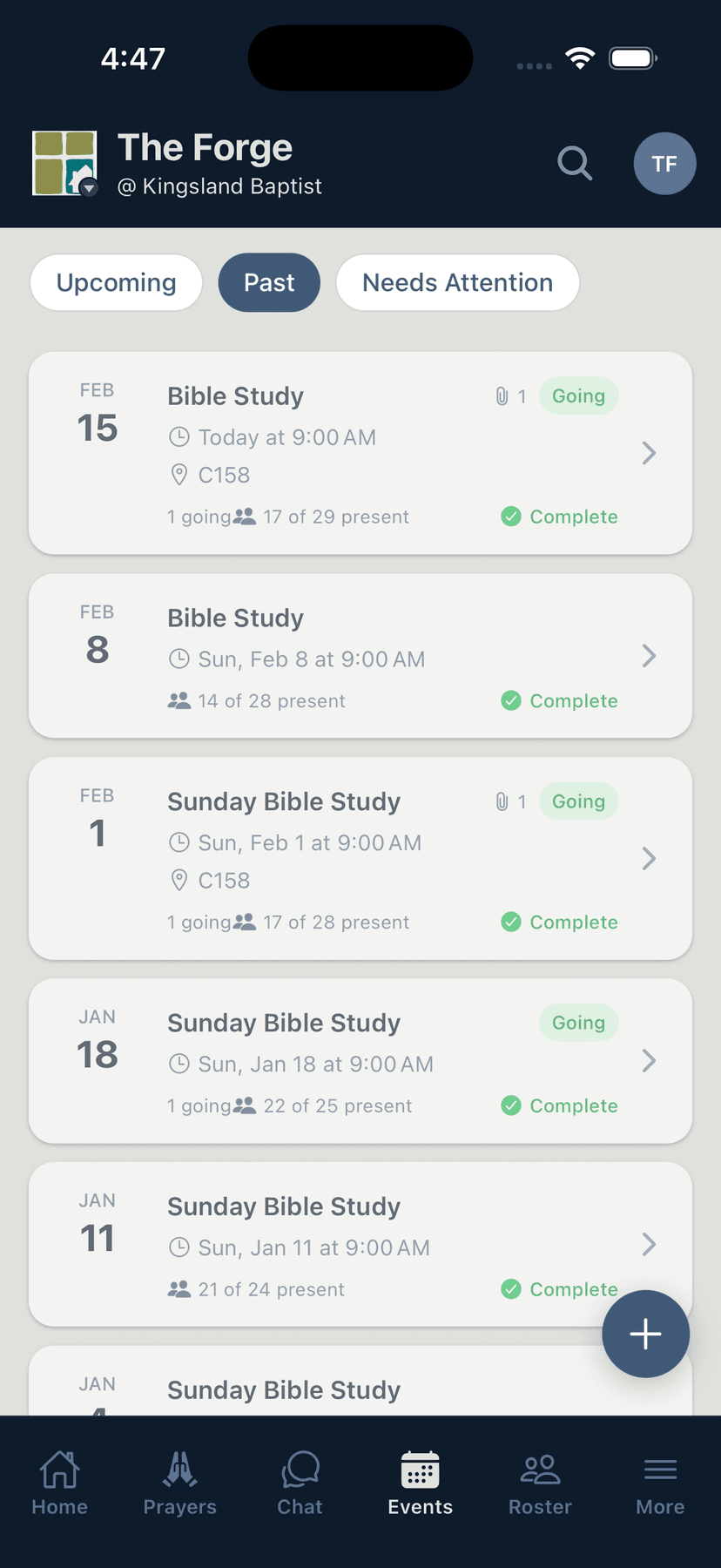The height and width of the screenshot is (1568, 721).
Task: Select the Needs Attention tab
Action: 457,282
